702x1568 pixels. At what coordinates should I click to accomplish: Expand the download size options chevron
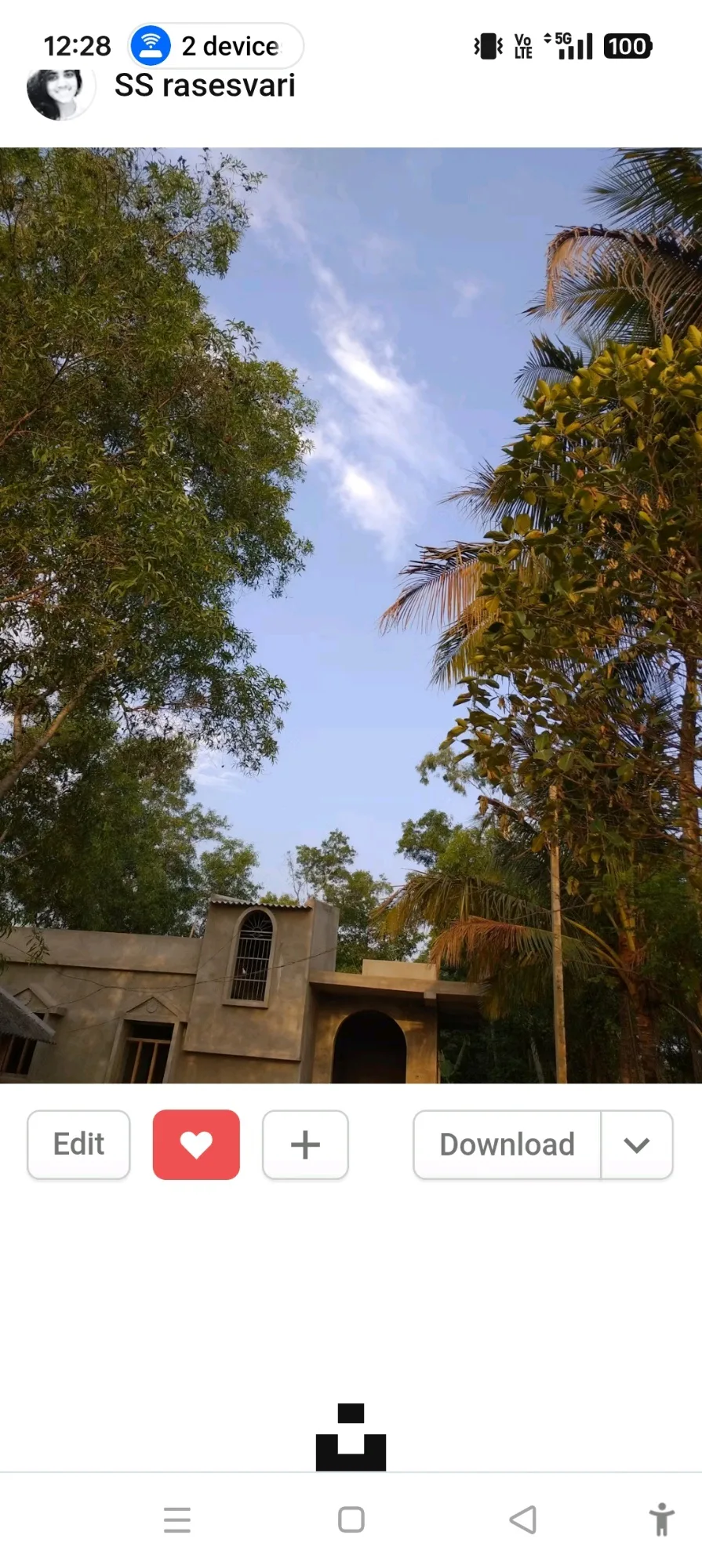637,1145
